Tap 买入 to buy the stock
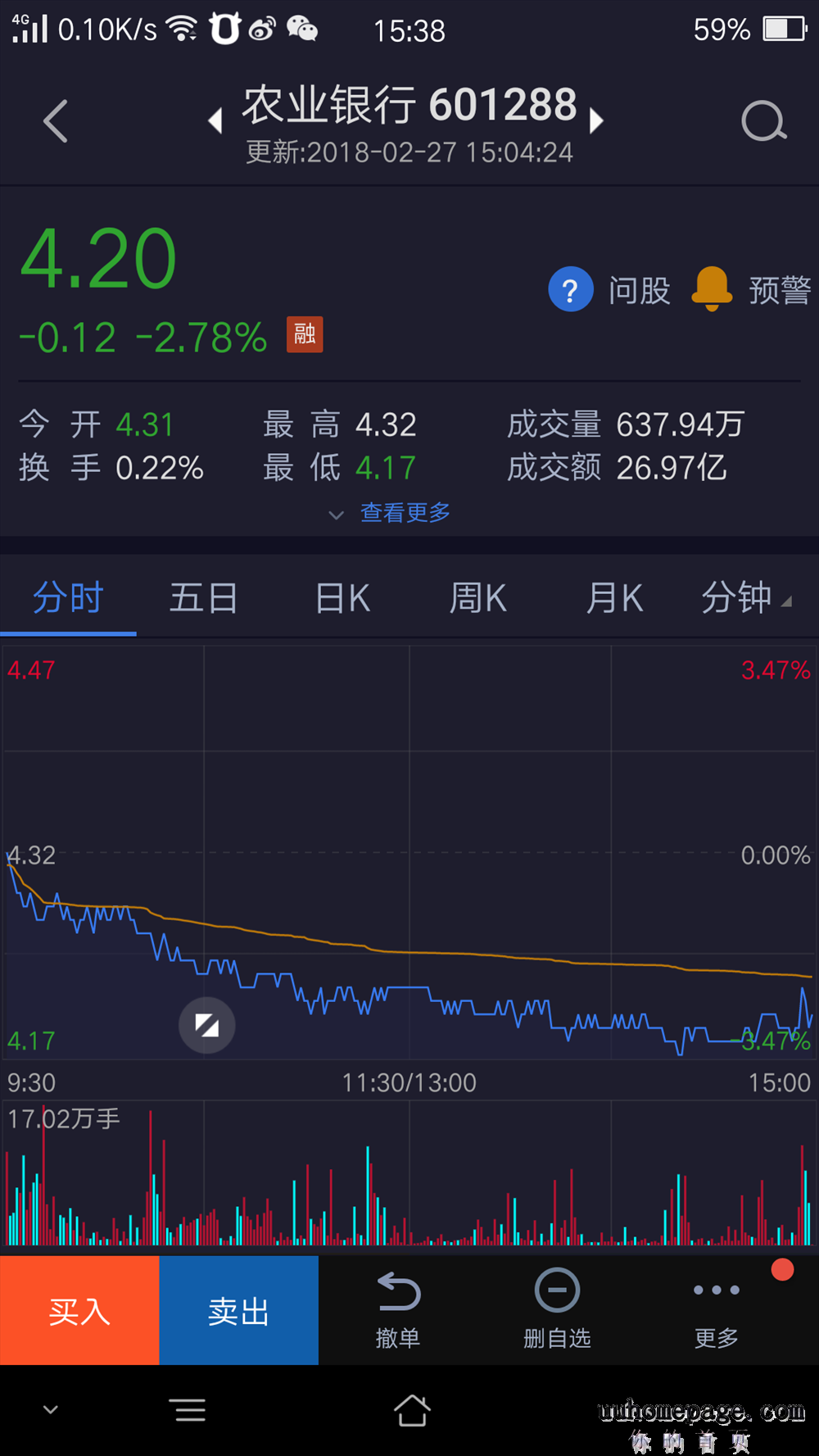This screenshot has width=819, height=1456. 79,1311
